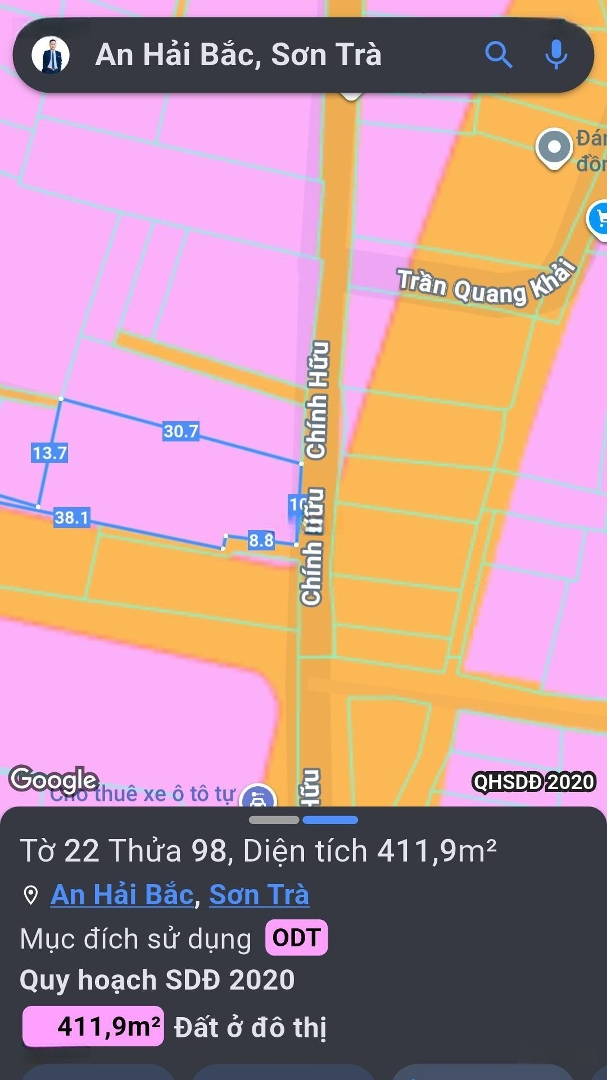The width and height of the screenshot is (607, 1080).
Task: Tap the magnifier search icon
Action: coord(498,54)
